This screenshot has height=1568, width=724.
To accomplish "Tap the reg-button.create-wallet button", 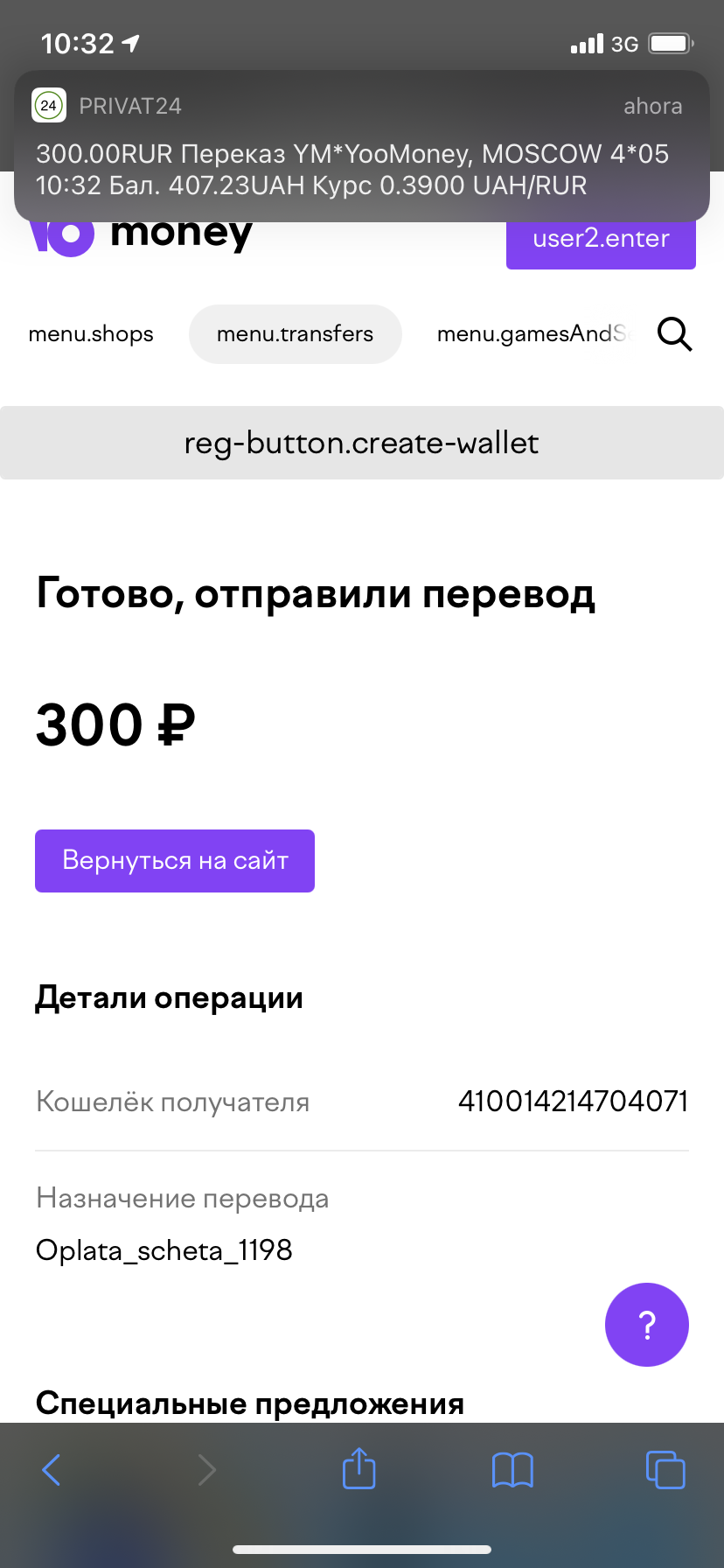I will coord(362,443).
